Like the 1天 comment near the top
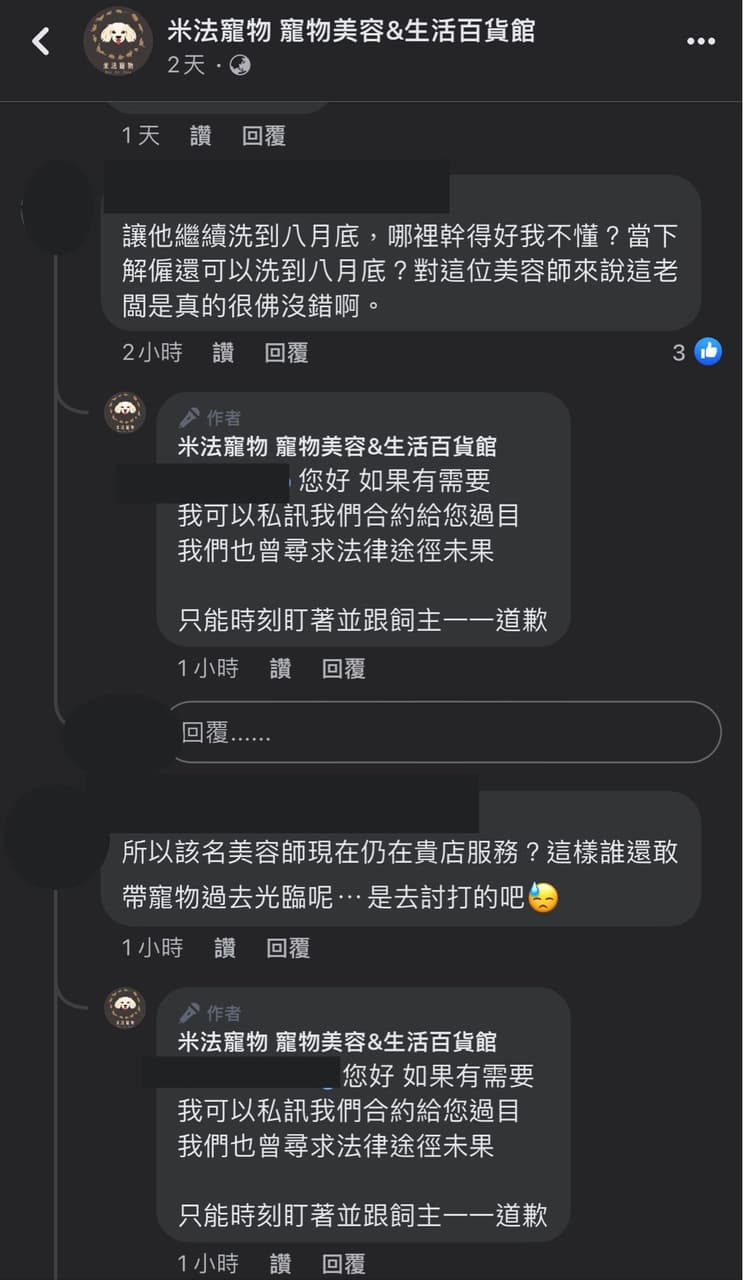743x1280 pixels. pyautogui.click(x=201, y=136)
